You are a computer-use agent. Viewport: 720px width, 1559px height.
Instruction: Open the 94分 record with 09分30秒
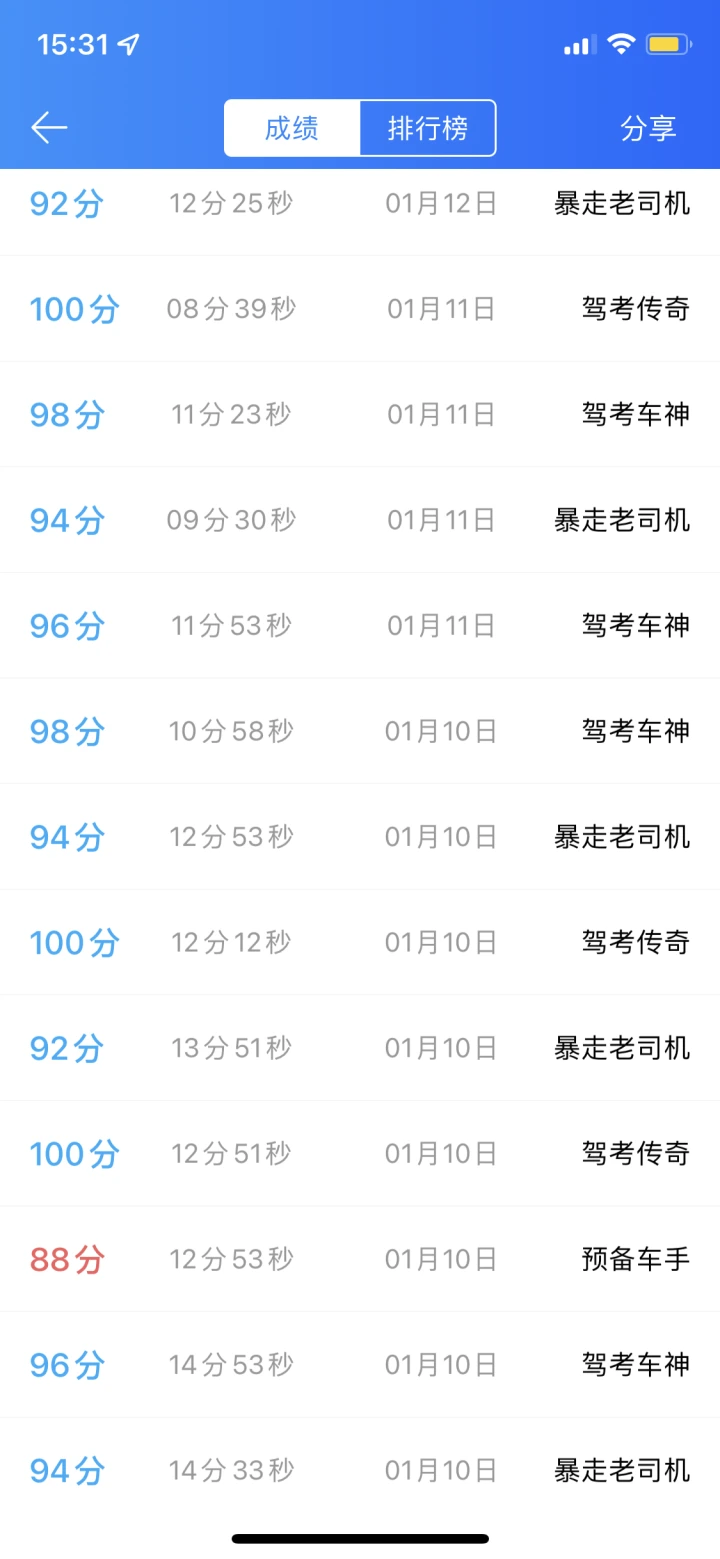click(360, 520)
